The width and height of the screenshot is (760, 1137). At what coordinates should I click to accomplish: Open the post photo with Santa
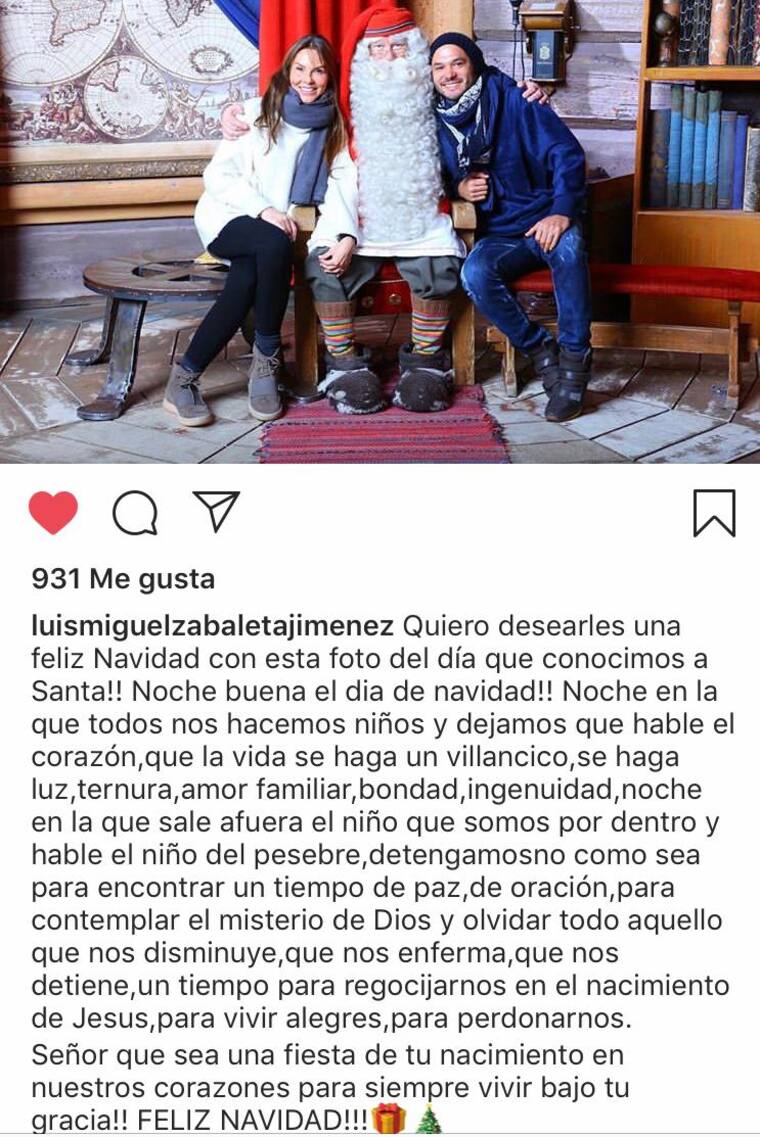[x=380, y=230]
